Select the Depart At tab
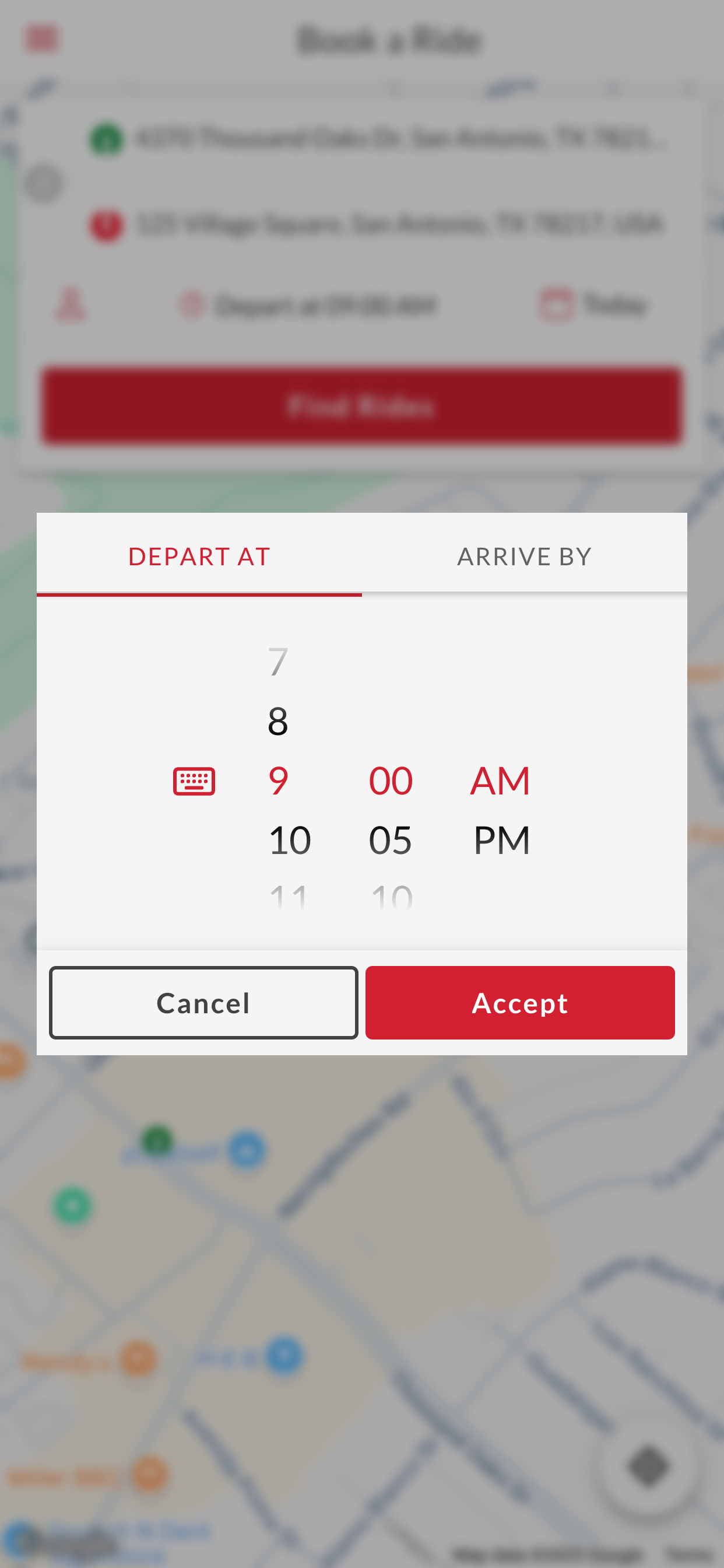 pos(199,556)
